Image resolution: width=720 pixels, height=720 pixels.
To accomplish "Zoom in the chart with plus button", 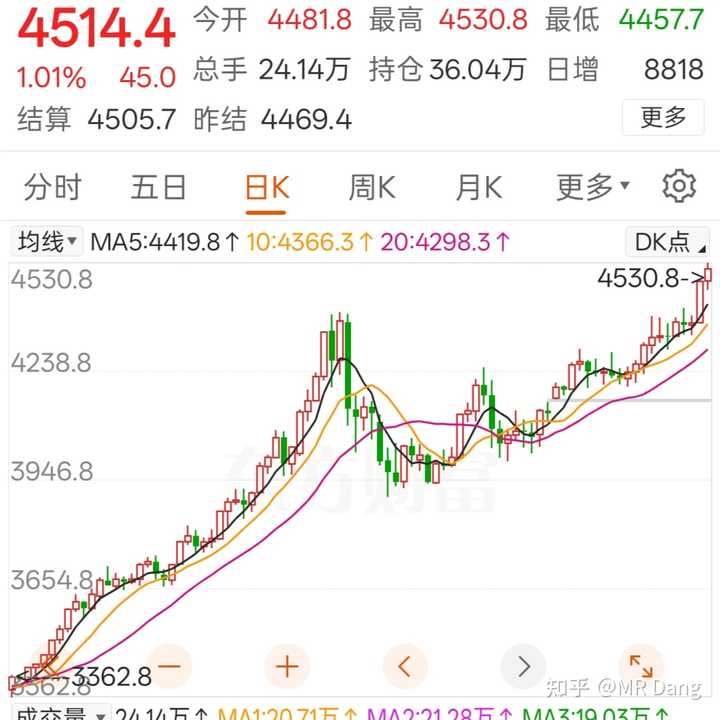I will (287, 665).
